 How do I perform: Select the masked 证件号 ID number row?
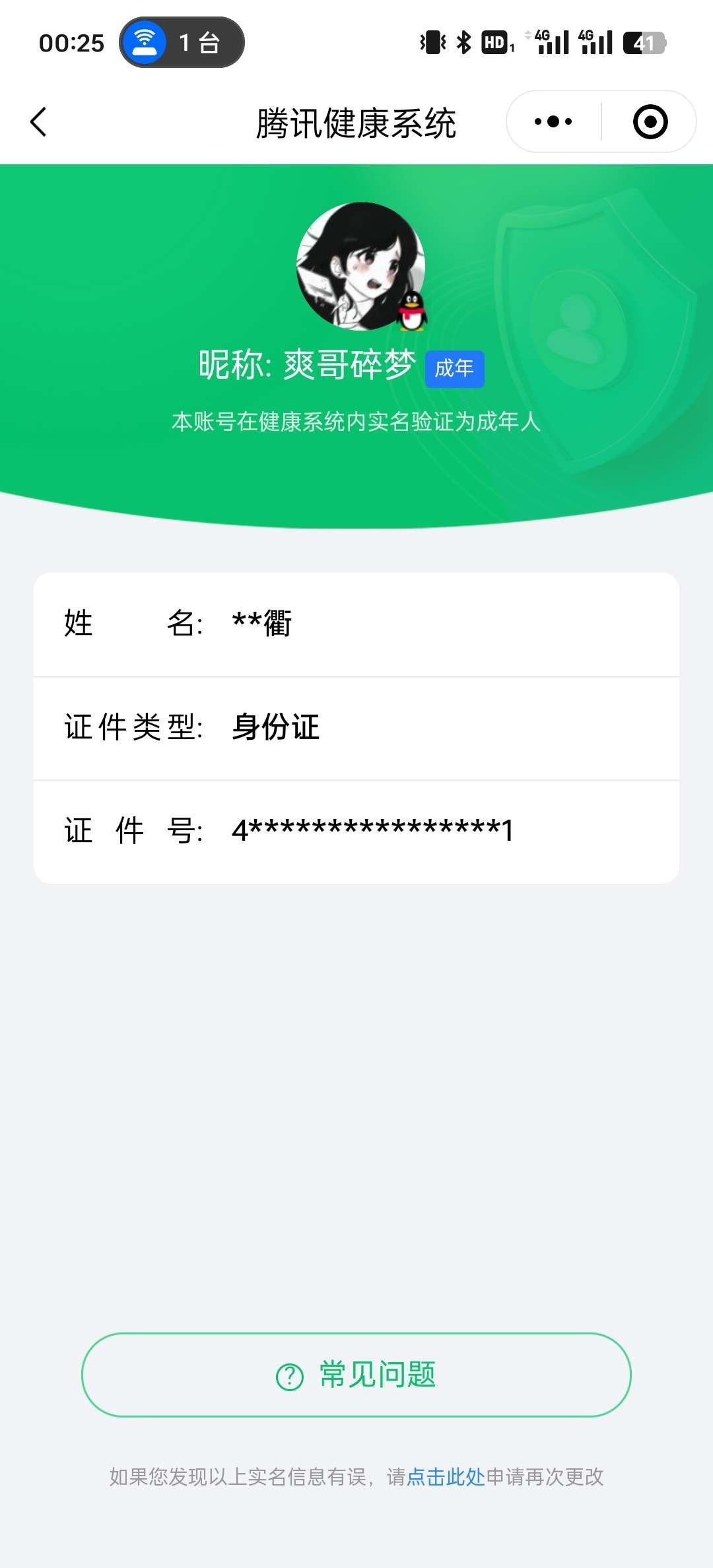point(356,830)
